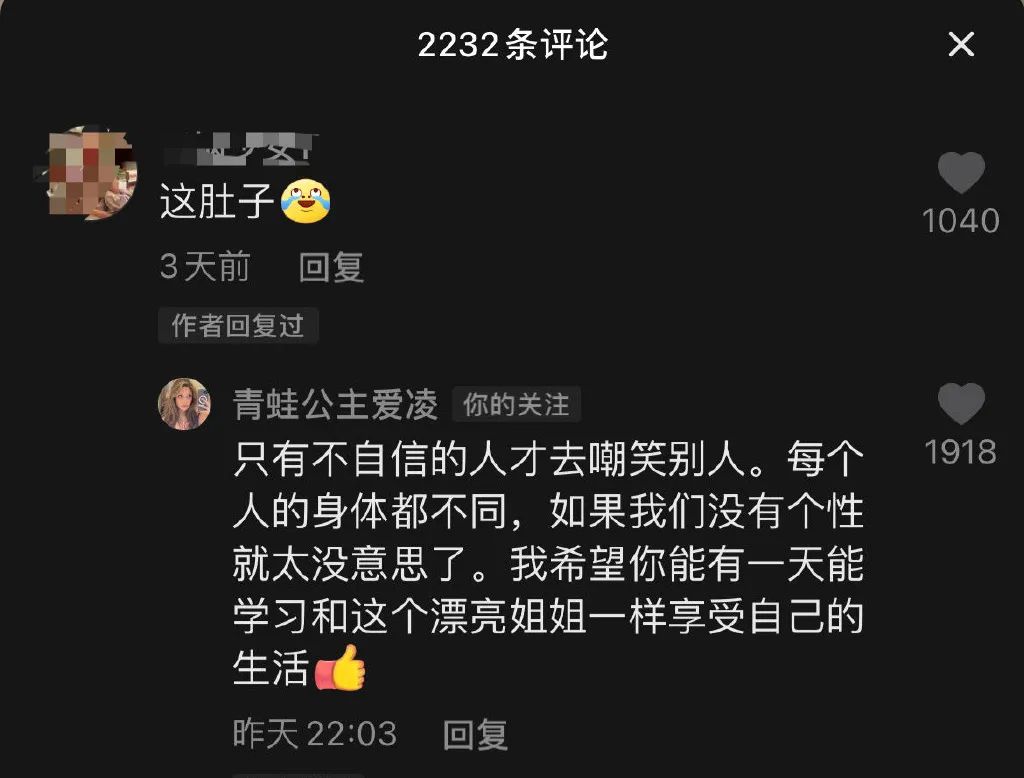
Task: Reply to 青蛙公主爱凌's comment
Action: pos(475,735)
